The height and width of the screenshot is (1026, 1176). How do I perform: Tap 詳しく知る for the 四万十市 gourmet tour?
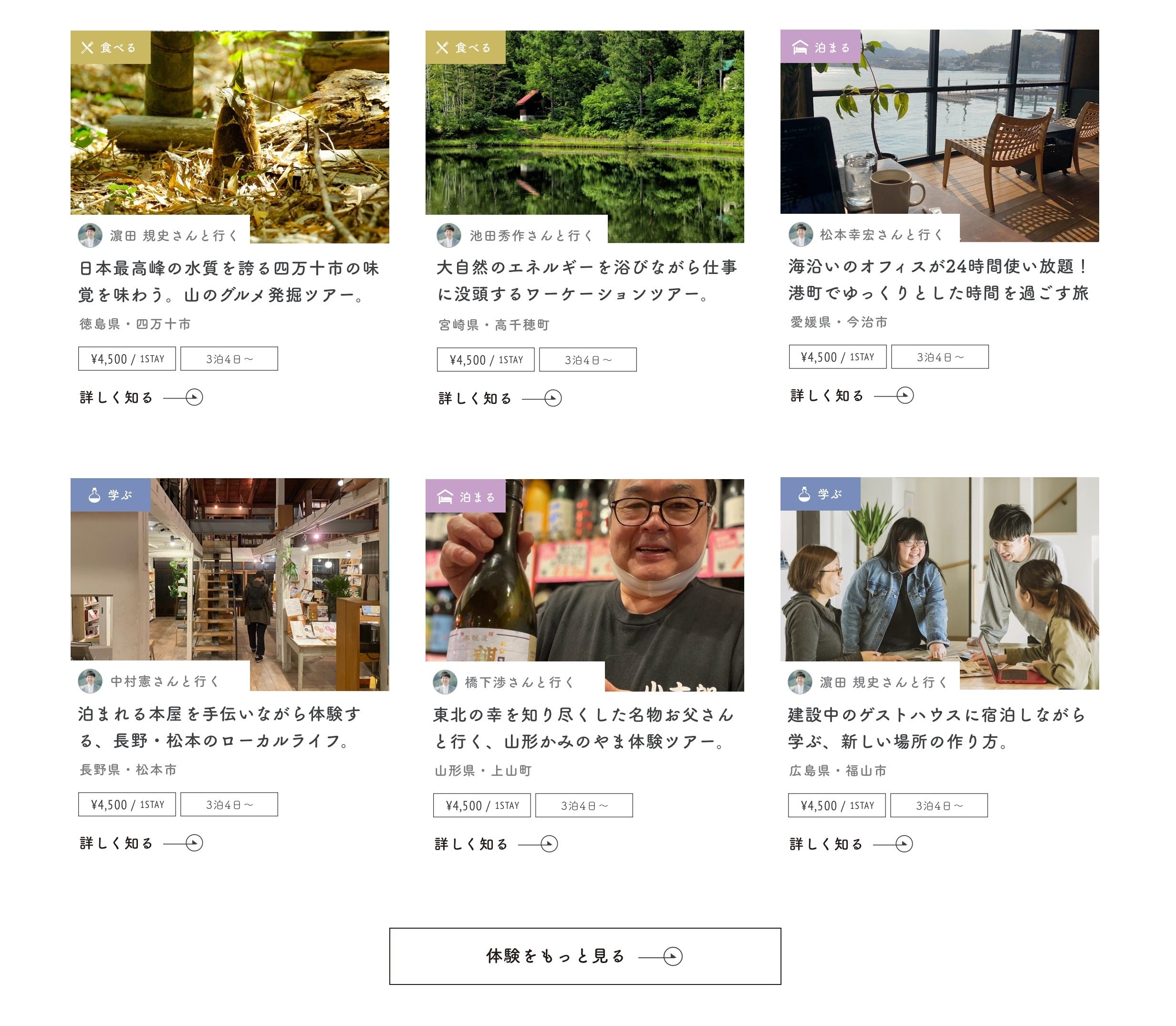click(141, 398)
